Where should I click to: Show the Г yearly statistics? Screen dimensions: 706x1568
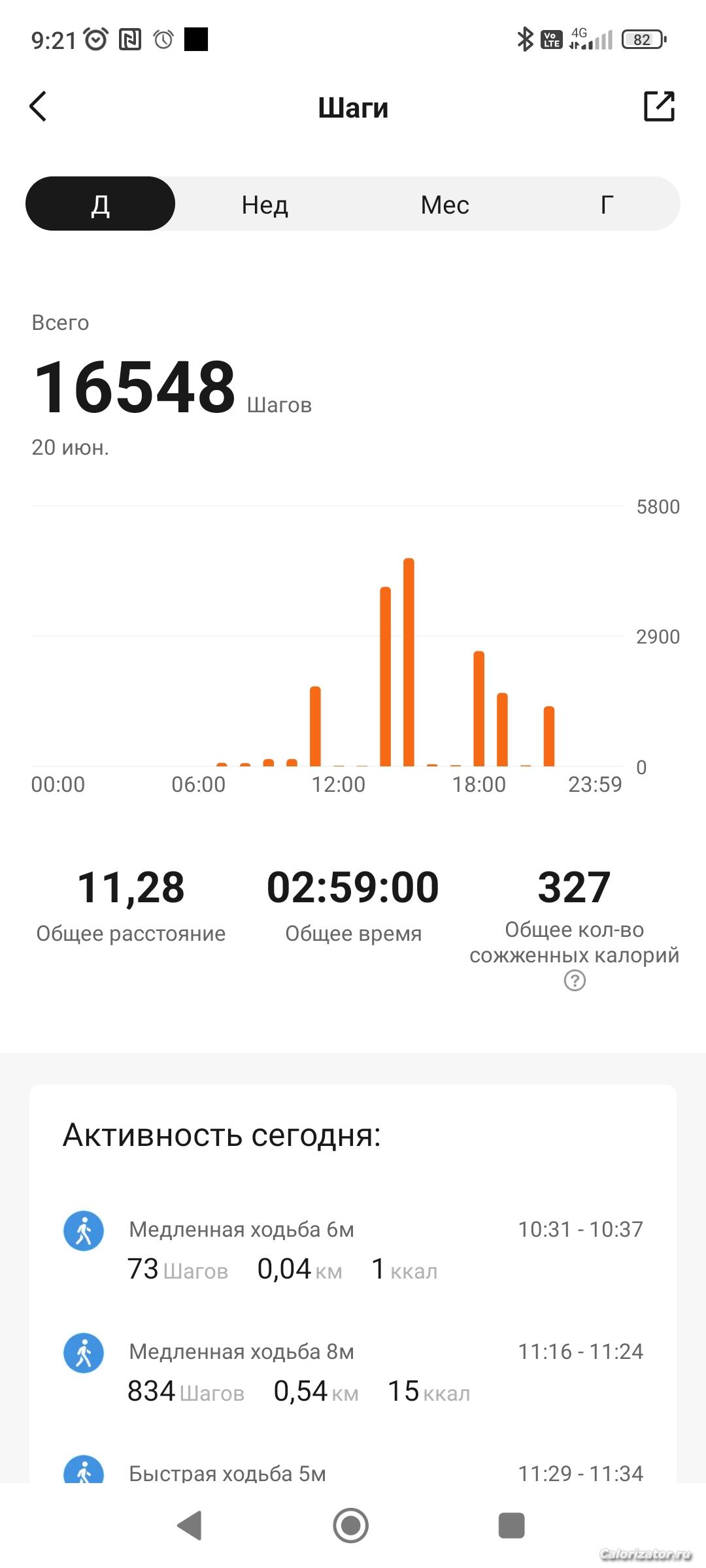point(607,205)
